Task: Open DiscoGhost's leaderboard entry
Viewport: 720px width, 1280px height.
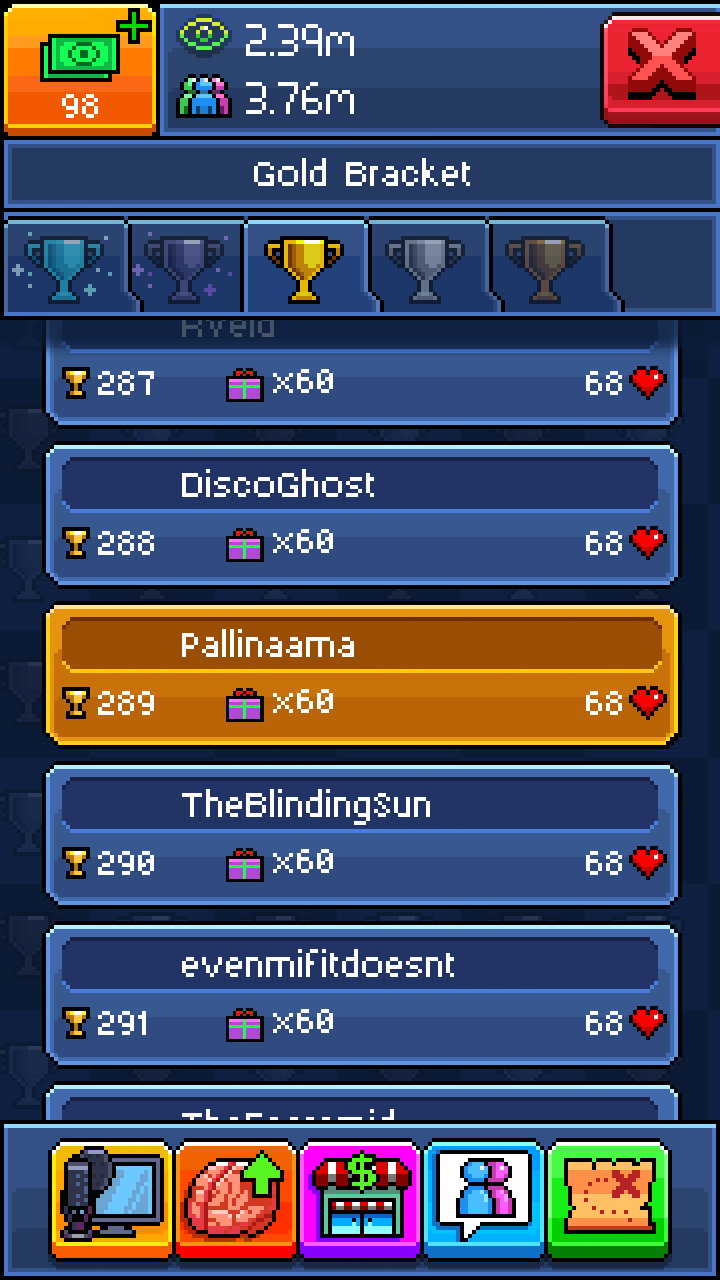Action: click(x=362, y=514)
